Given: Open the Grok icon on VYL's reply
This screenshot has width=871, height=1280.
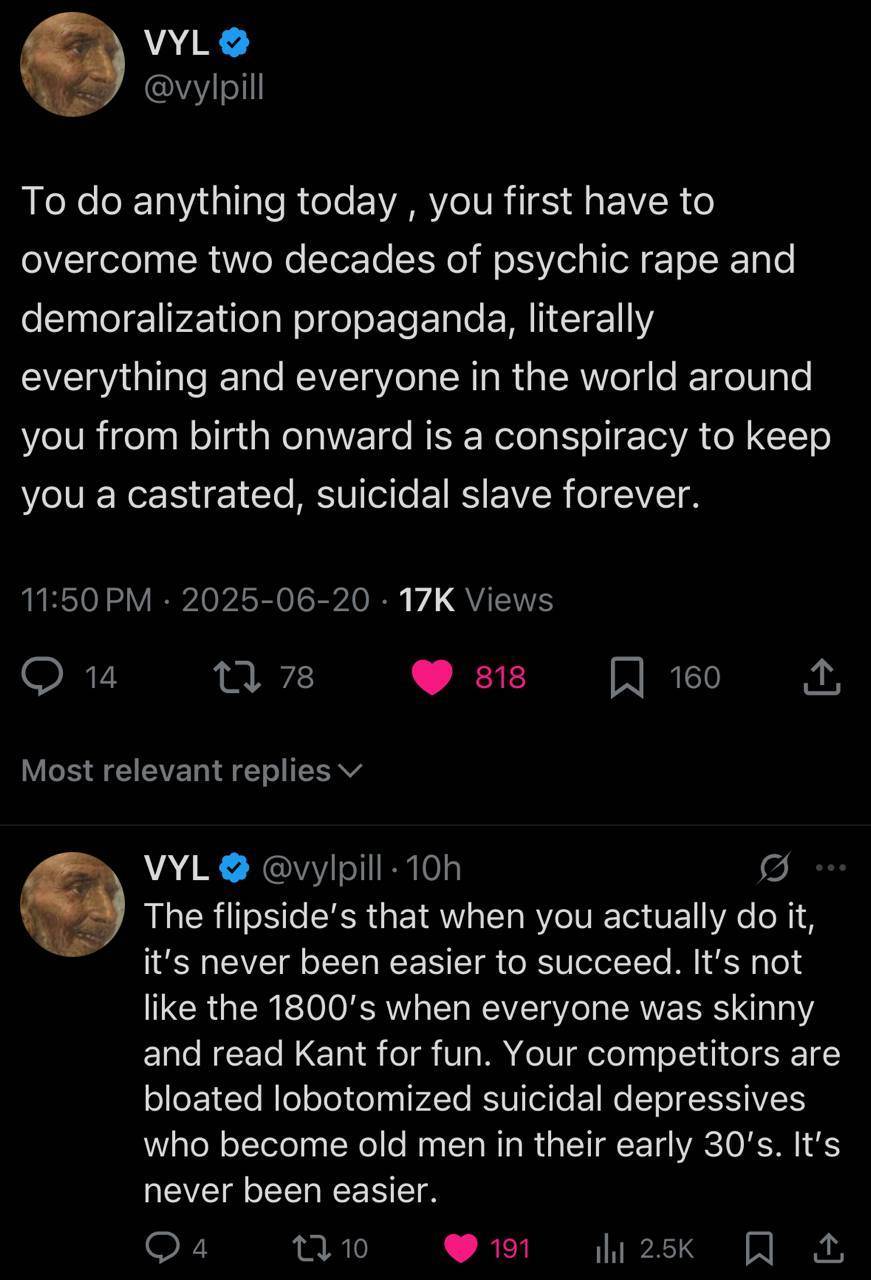Looking at the screenshot, I should [775, 868].
